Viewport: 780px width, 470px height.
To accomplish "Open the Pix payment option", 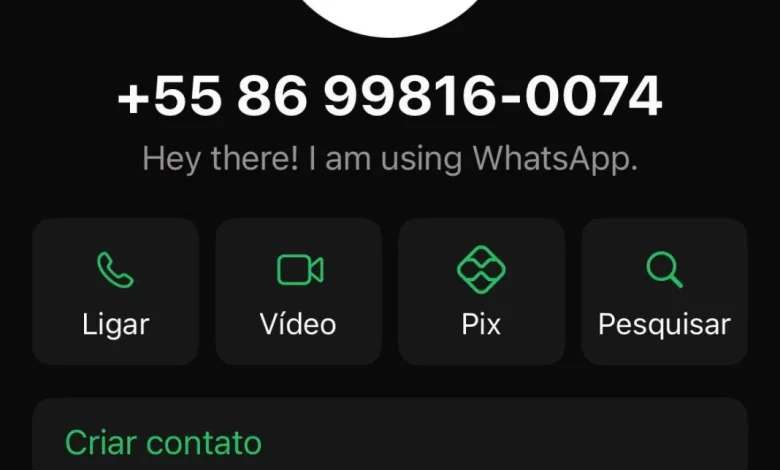I will (x=481, y=291).
